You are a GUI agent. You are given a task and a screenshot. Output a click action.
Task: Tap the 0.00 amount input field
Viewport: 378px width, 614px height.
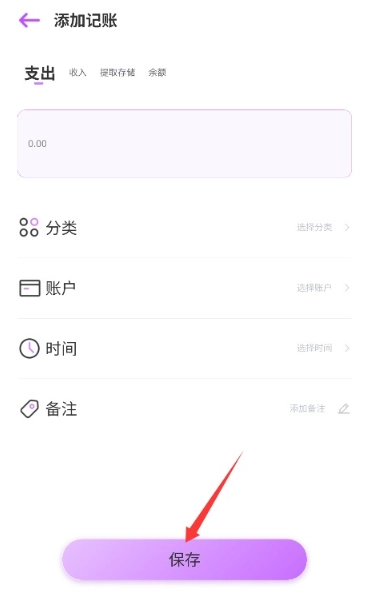point(184,143)
